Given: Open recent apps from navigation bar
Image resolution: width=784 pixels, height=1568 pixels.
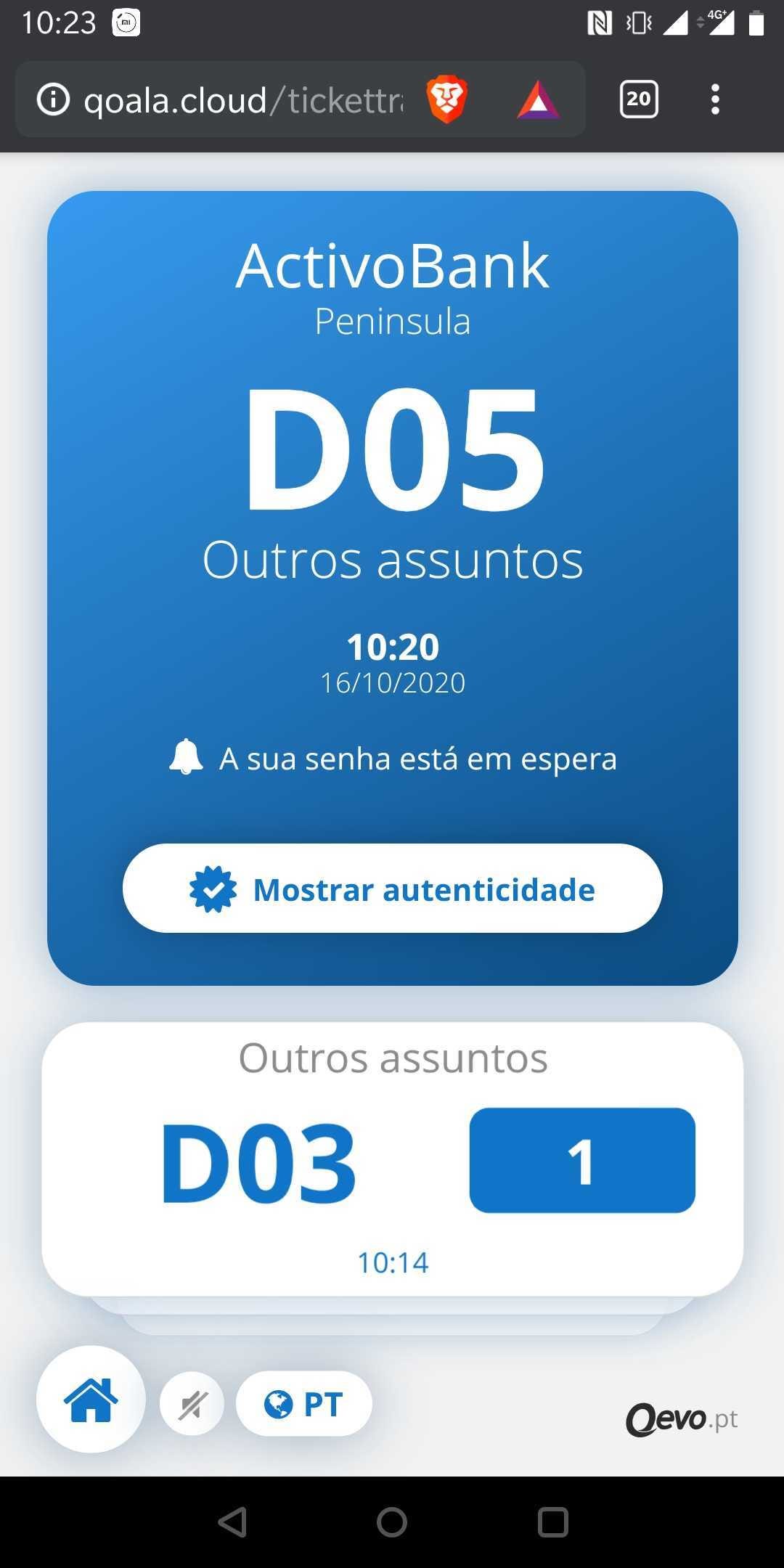Looking at the screenshot, I should [552, 1522].
